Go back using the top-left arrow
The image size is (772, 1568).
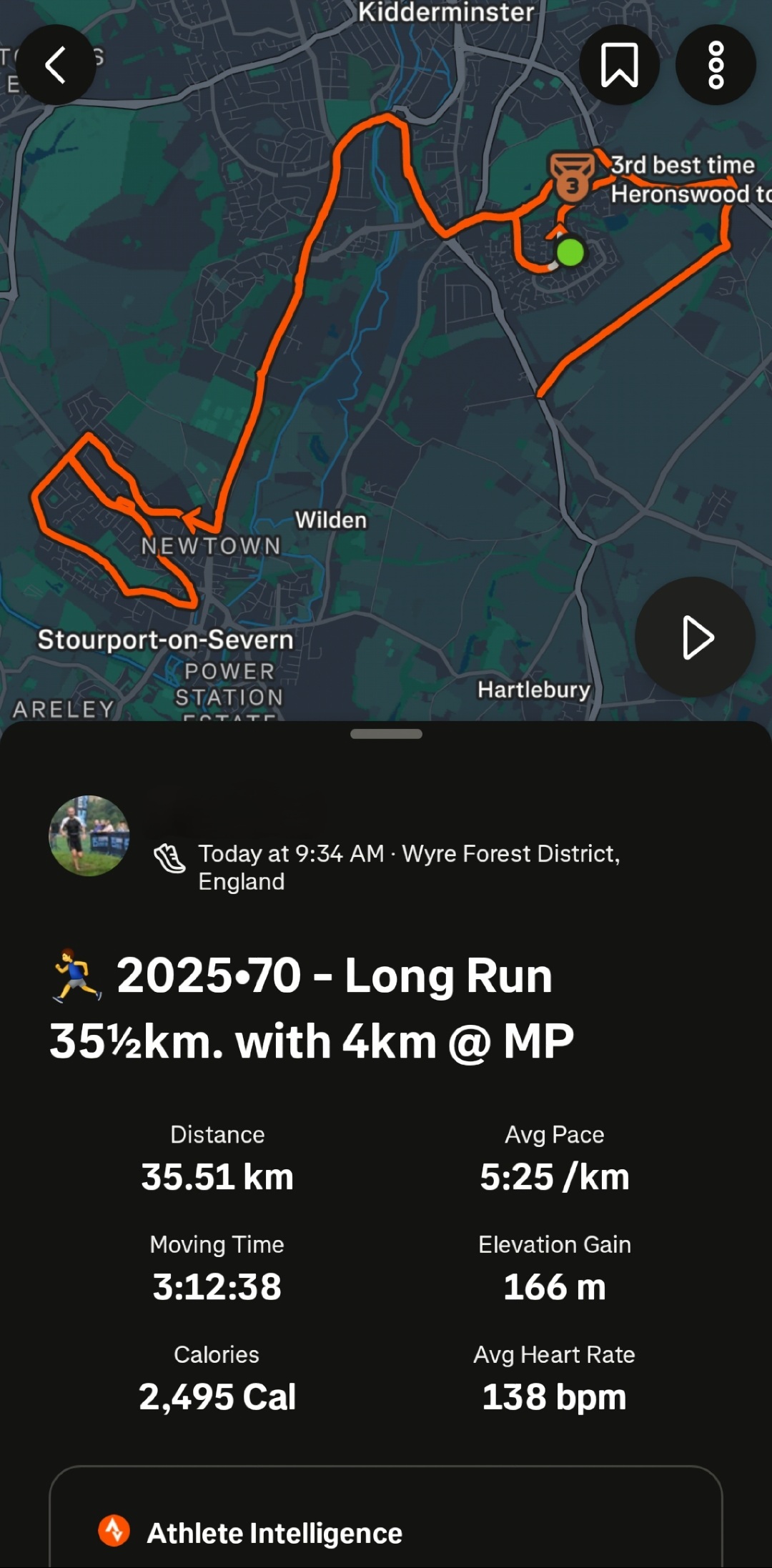56,65
